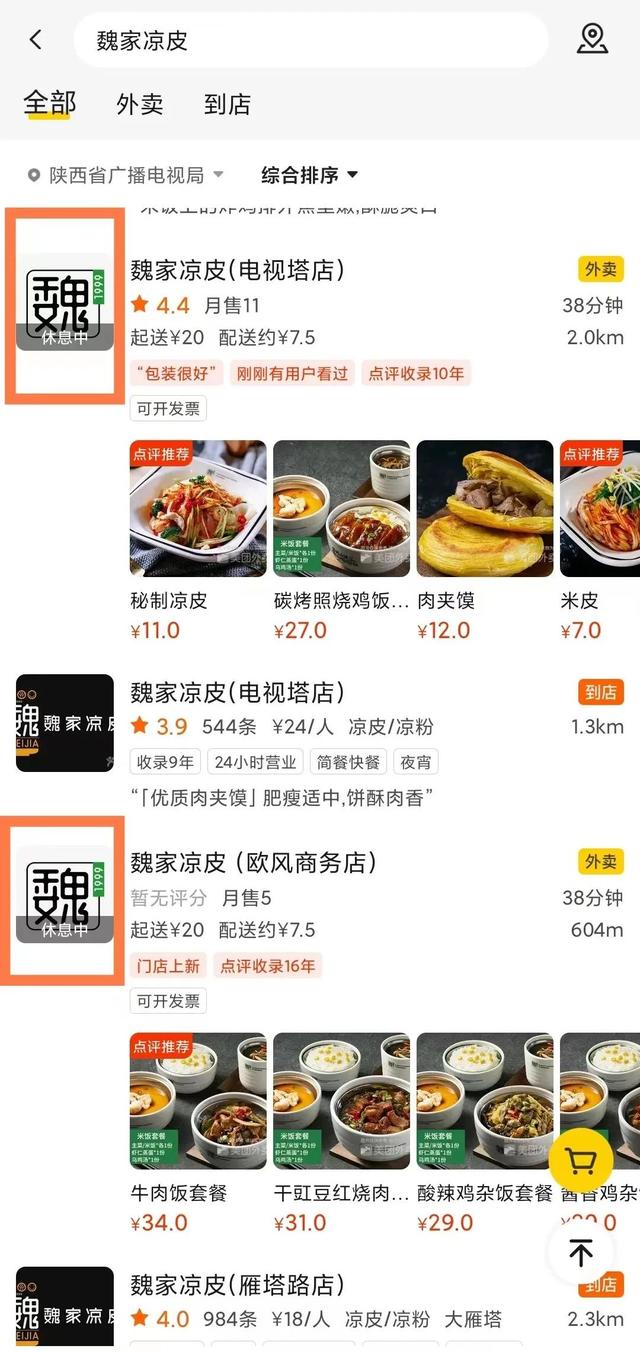The width and height of the screenshot is (640, 1352).
Task: Open 魏家凉皮(电视塔店) rated 3.9 到店 listing
Action: pyautogui.click(x=237, y=692)
